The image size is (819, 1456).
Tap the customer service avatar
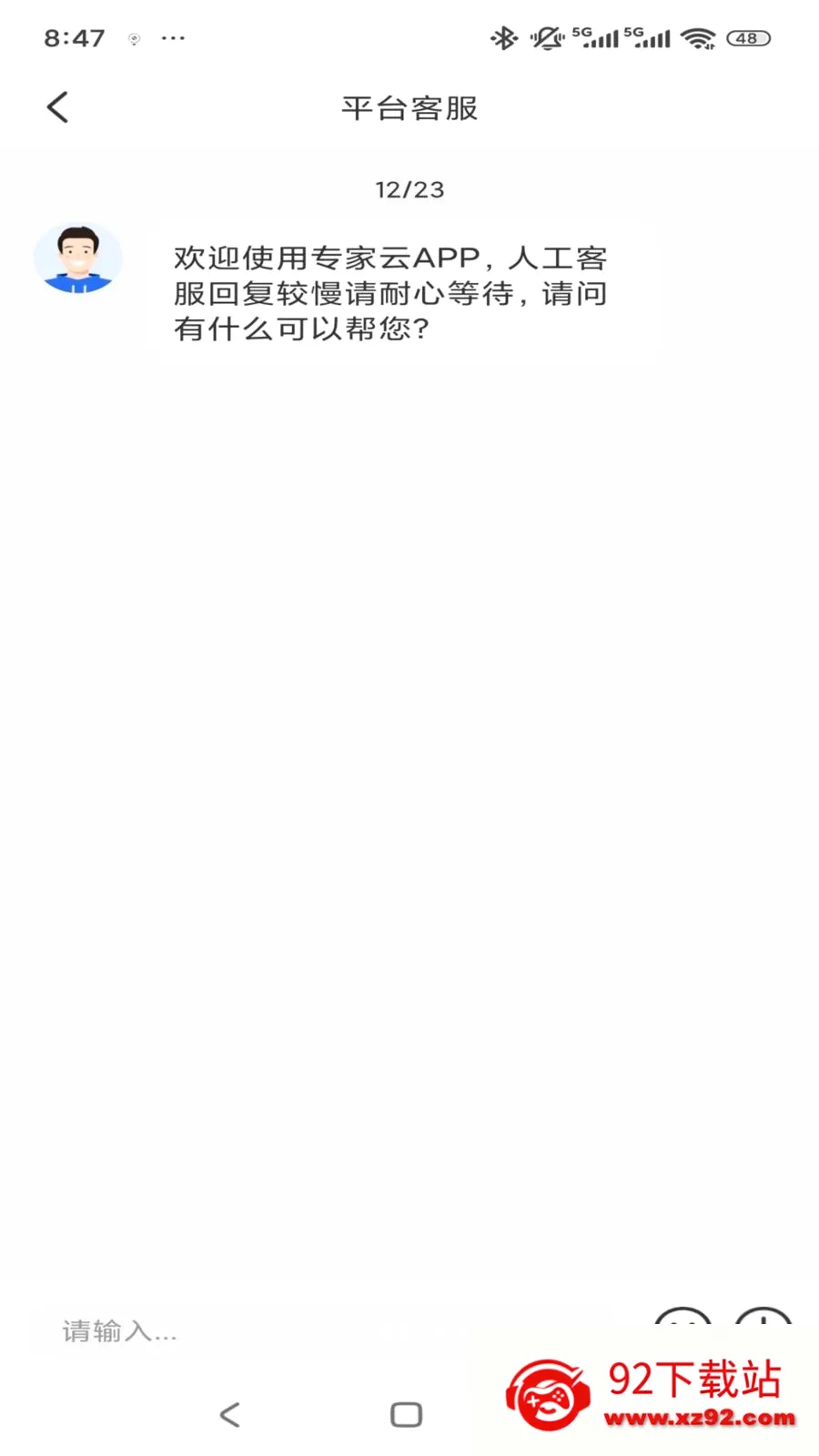coord(78,258)
